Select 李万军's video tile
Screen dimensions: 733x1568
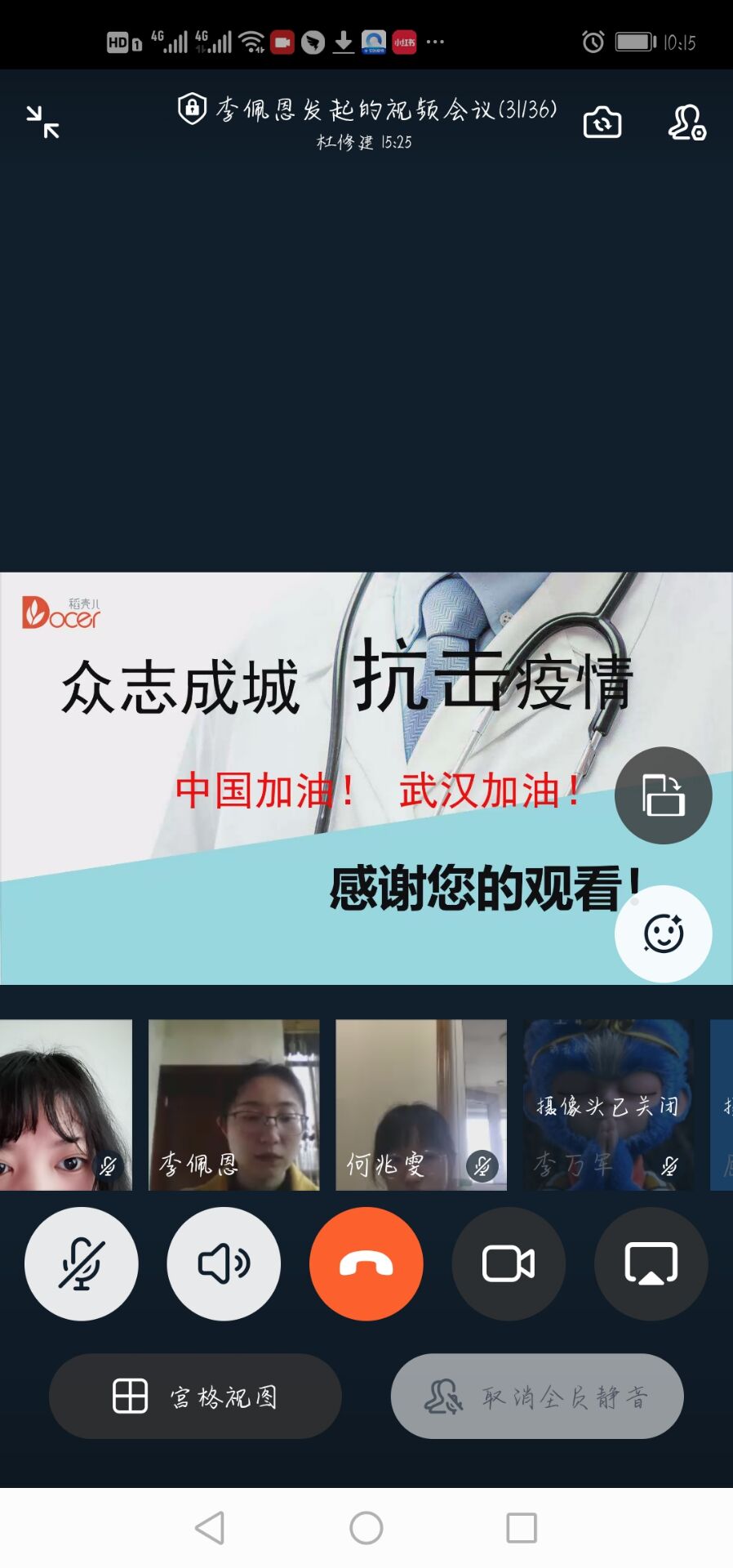coord(607,1104)
